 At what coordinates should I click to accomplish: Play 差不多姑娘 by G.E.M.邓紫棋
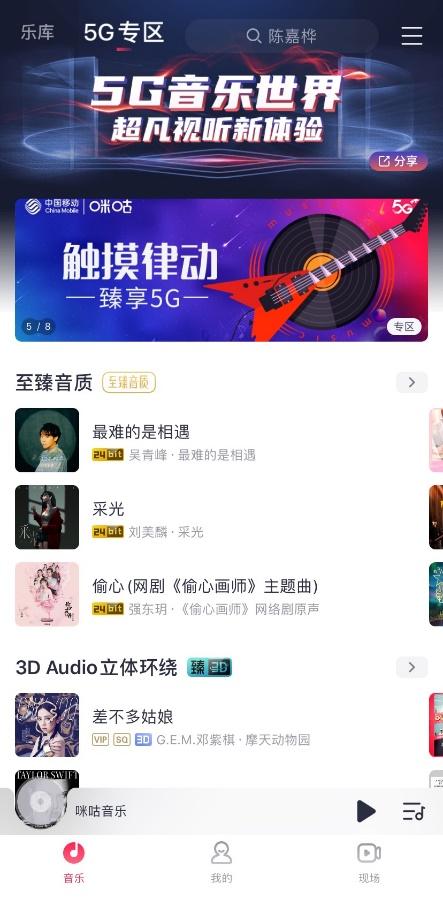coord(221,725)
